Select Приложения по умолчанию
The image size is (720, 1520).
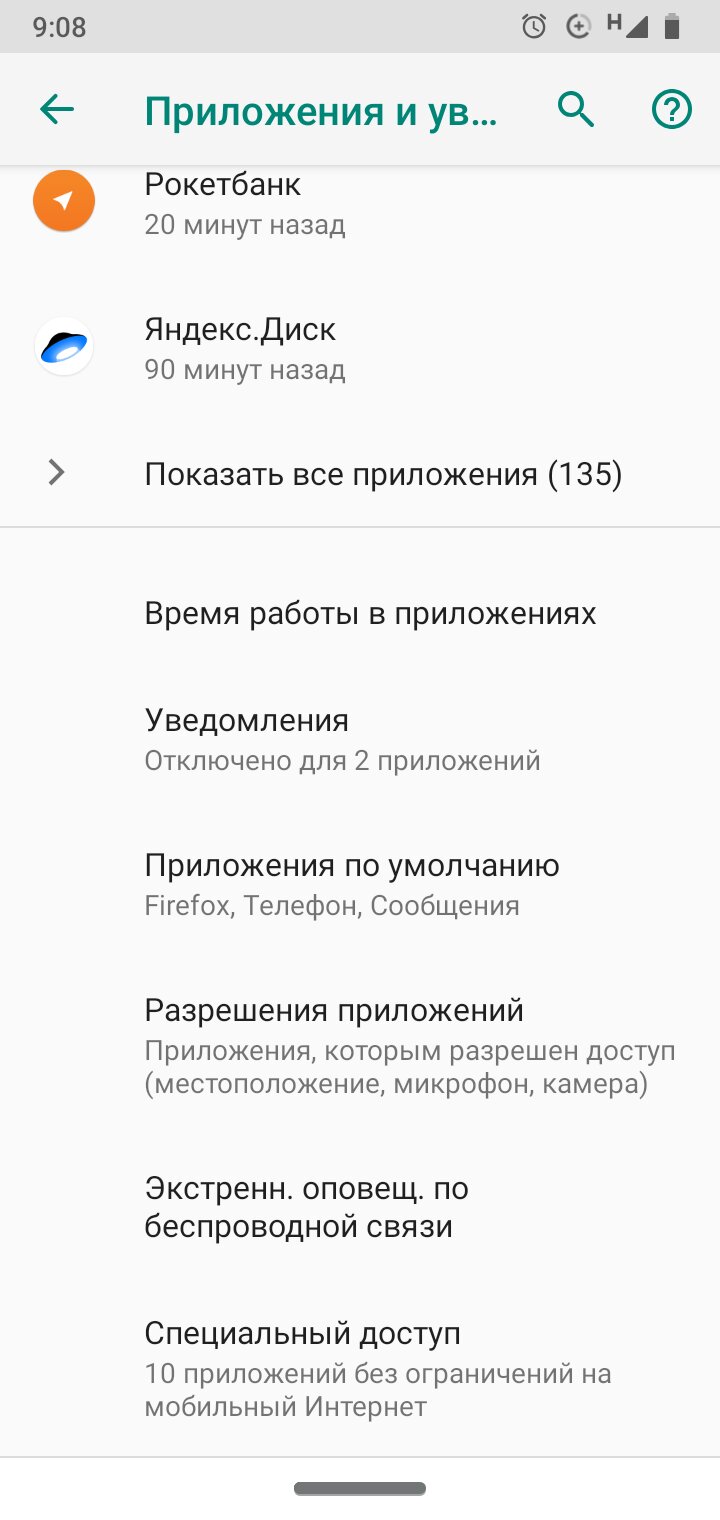click(x=360, y=884)
